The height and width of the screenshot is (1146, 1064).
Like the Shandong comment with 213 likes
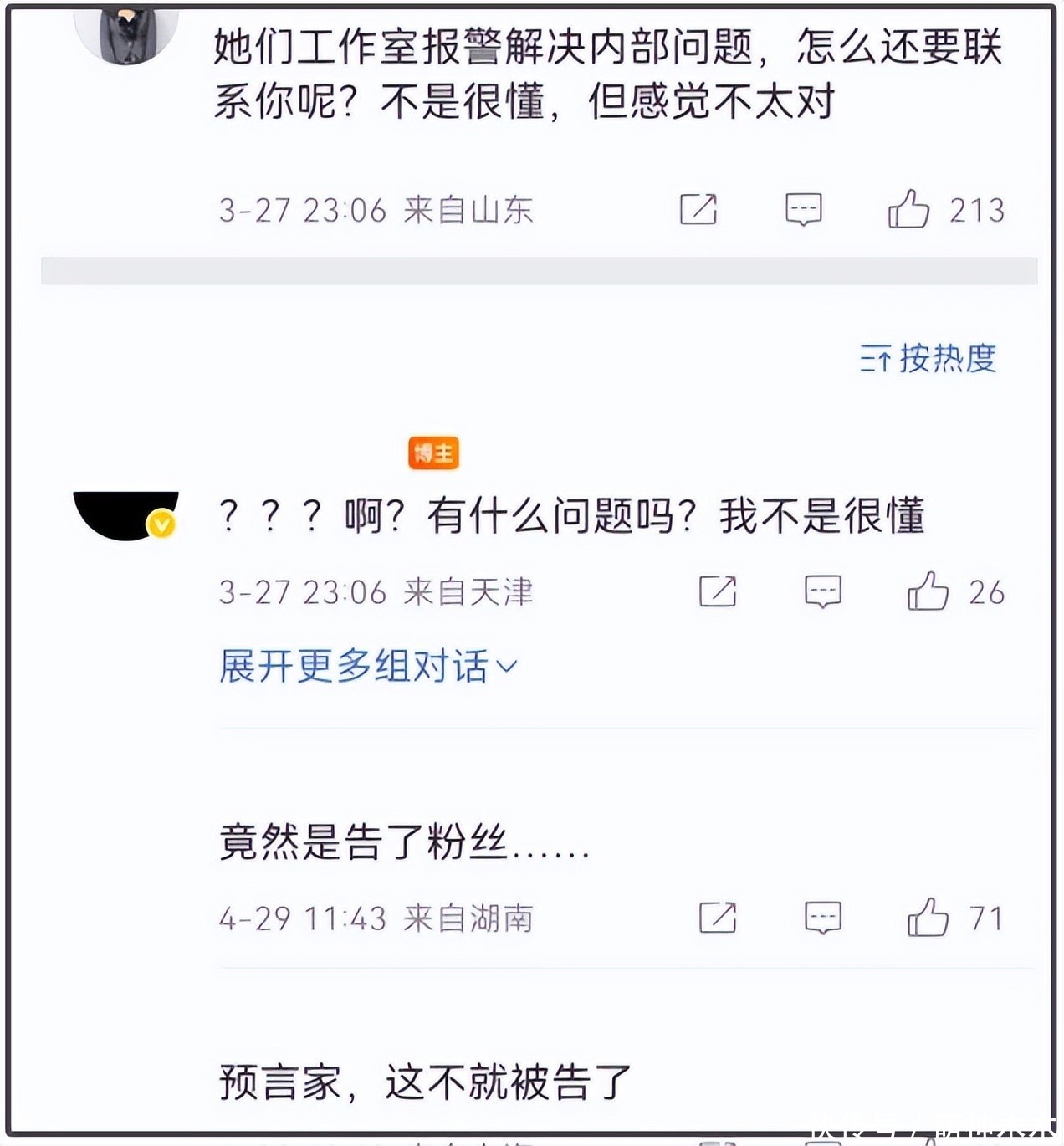[908, 209]
